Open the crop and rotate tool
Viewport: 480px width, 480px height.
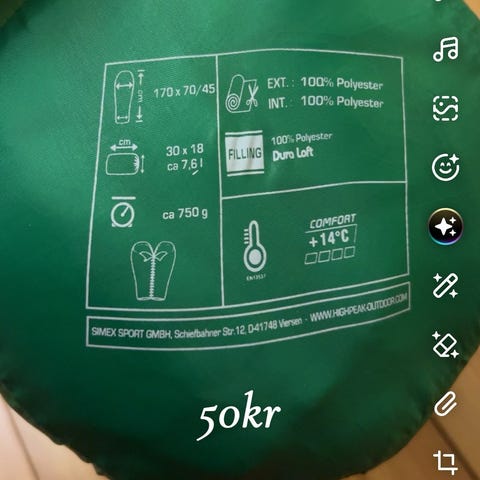(x=446, y=463)
